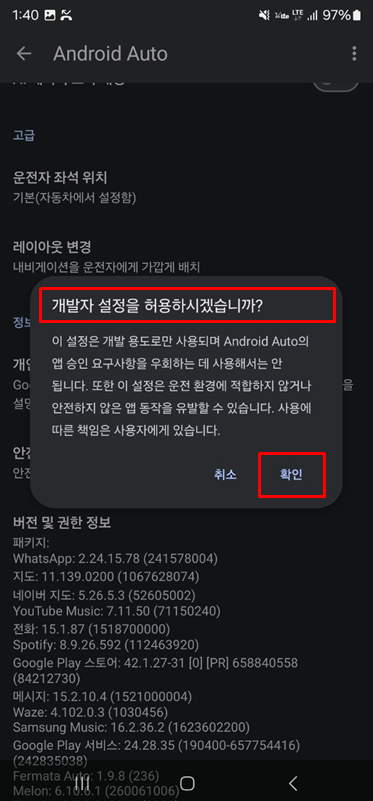Open the overflow menu in app bar
373x801 pixels.
pyautogui.click(x=354, y=54)
